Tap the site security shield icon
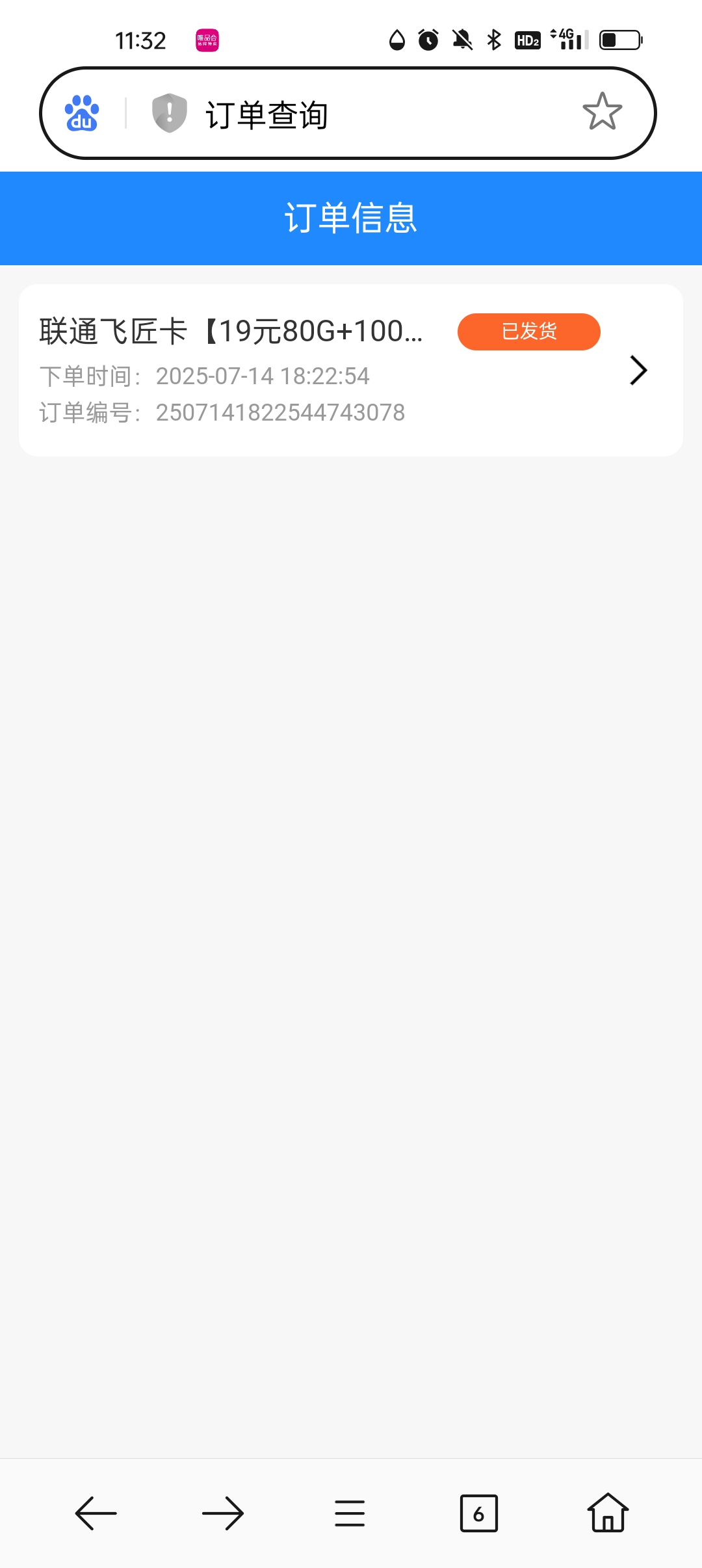The image size is (702, 1568). pyautogui.click(x=170, y=113)
